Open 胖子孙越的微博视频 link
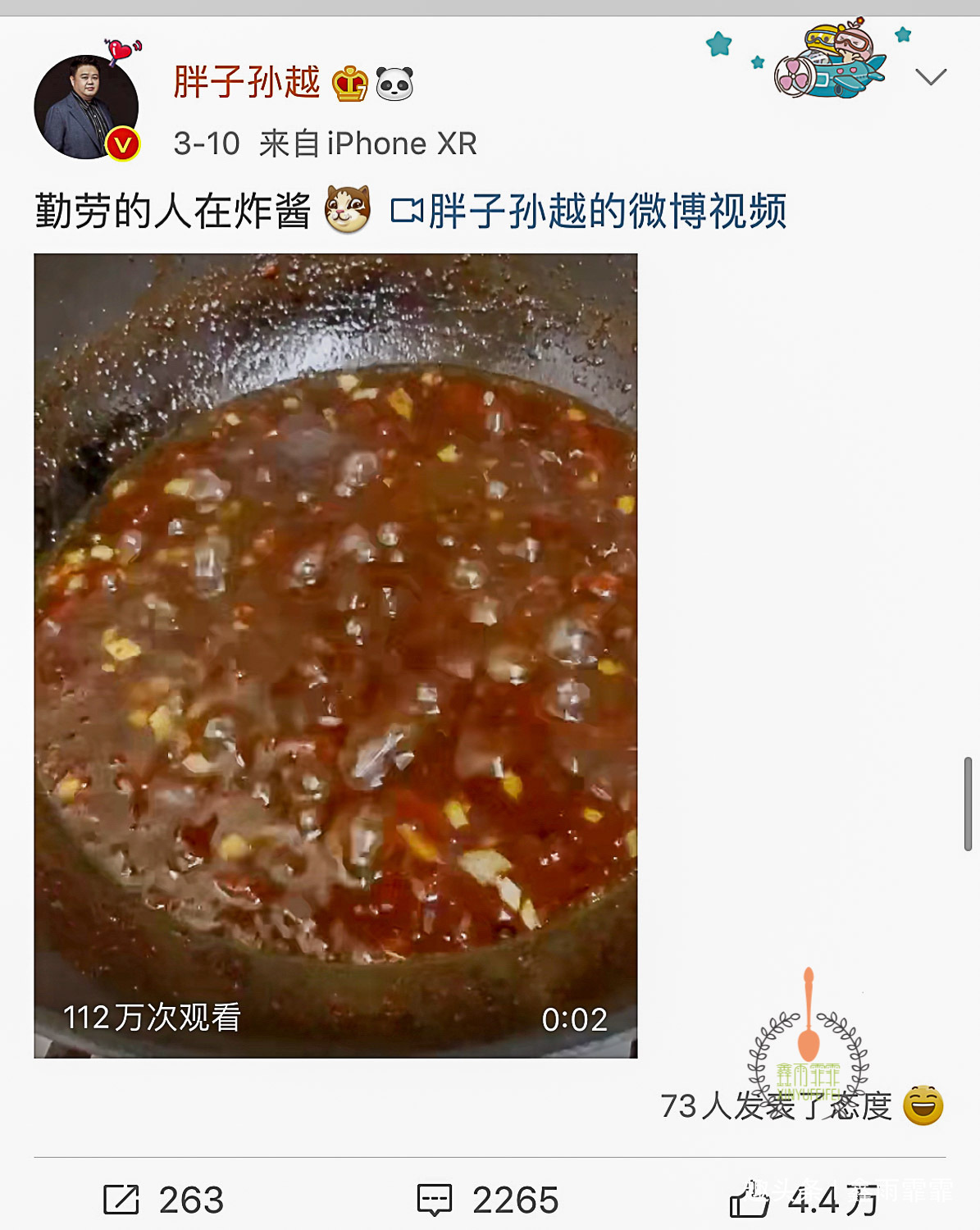The width and height of the screenshot is (980, 1230). 607,212
